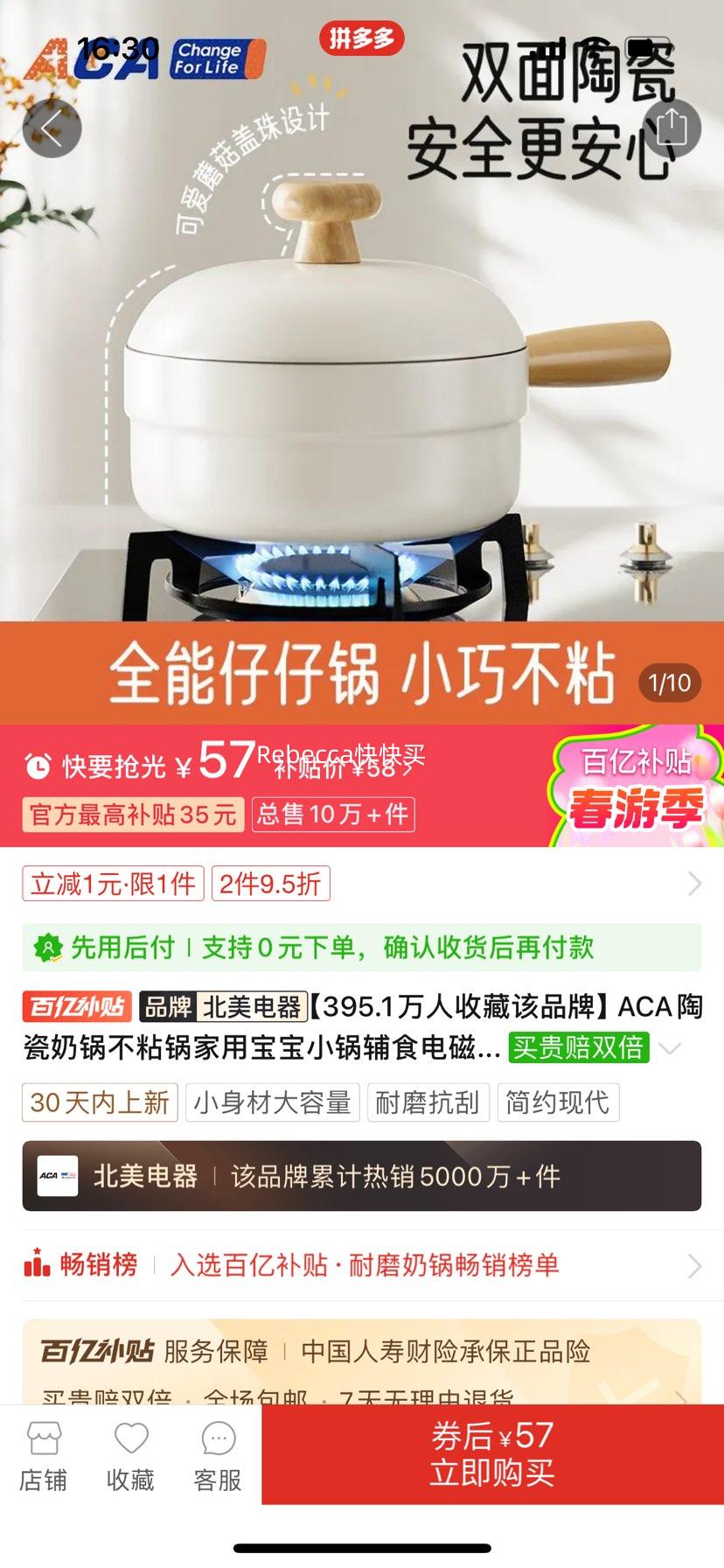Open 客服 customer service chat icon
724x1568 pixels.
[x=216, y=1452]
